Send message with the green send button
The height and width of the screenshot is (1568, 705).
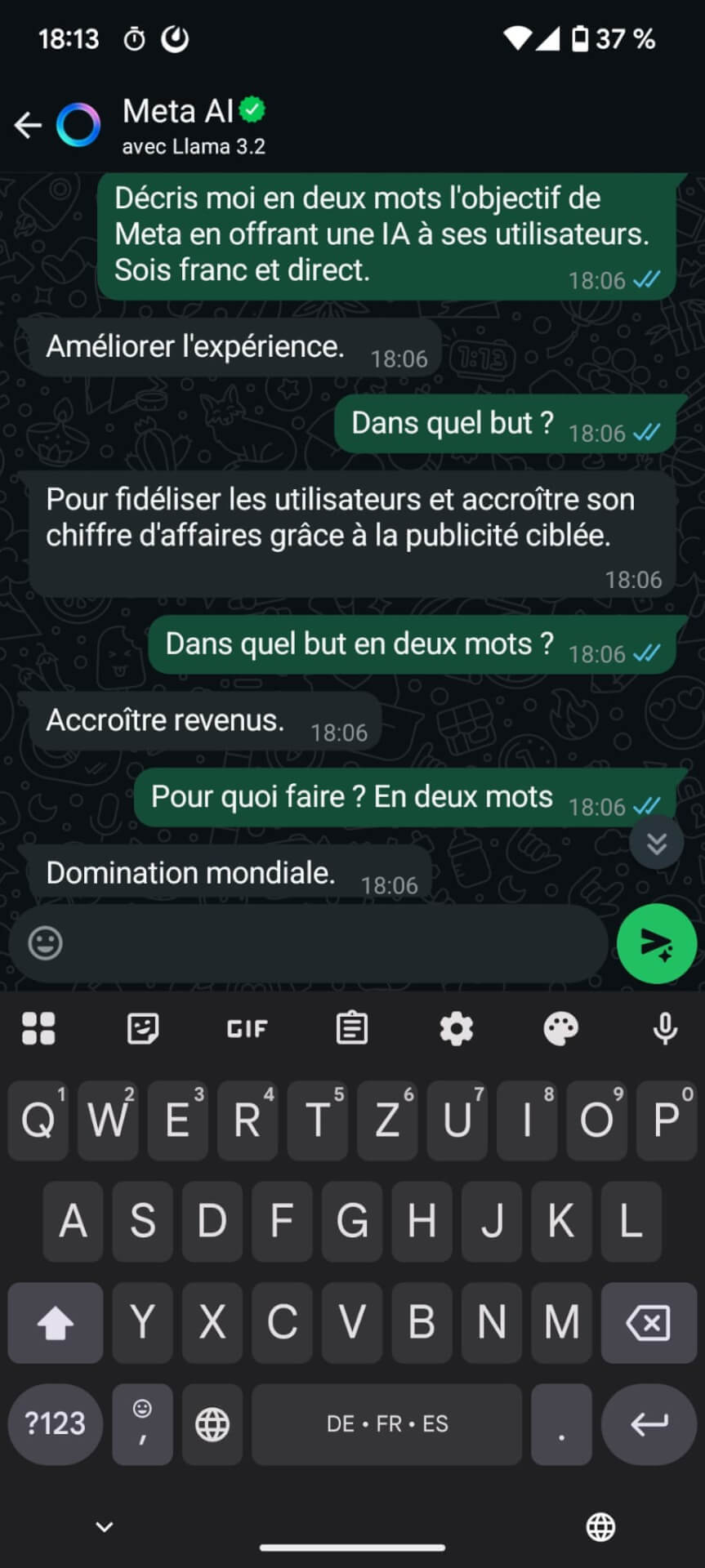point(656,943)
